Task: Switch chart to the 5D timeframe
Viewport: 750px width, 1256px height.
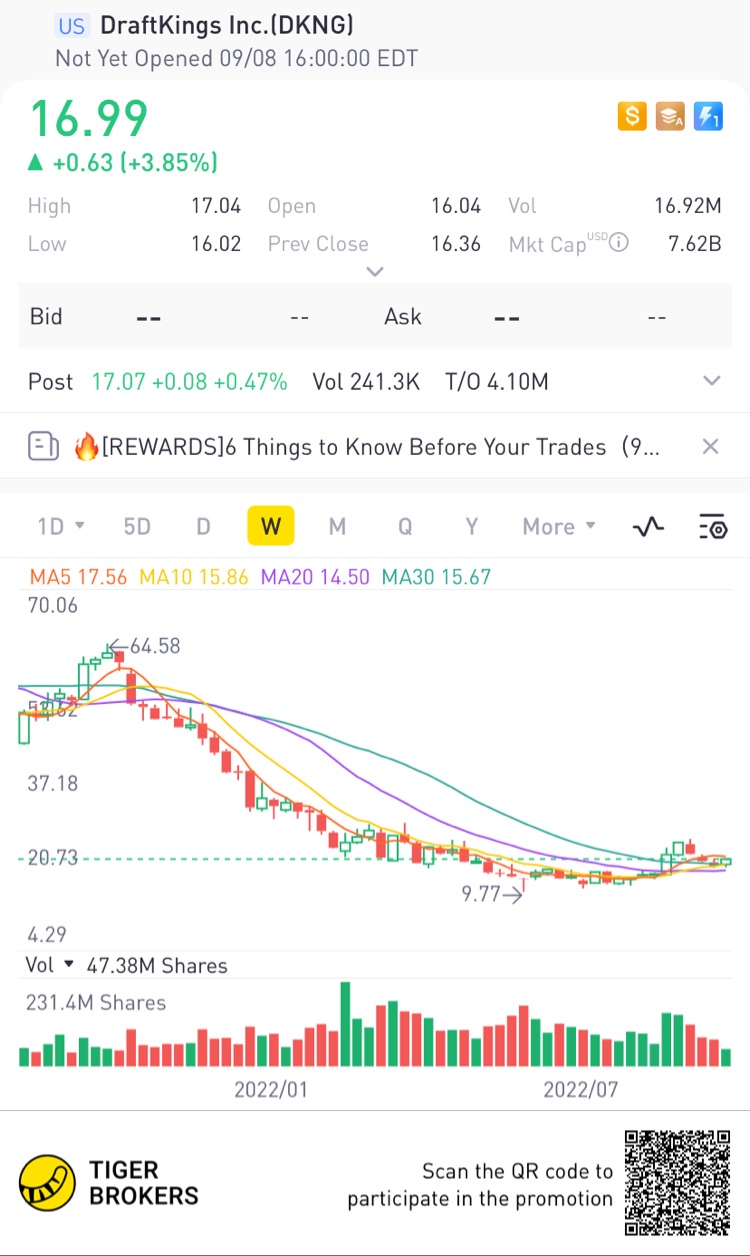Action: click(x=137, y=526)
